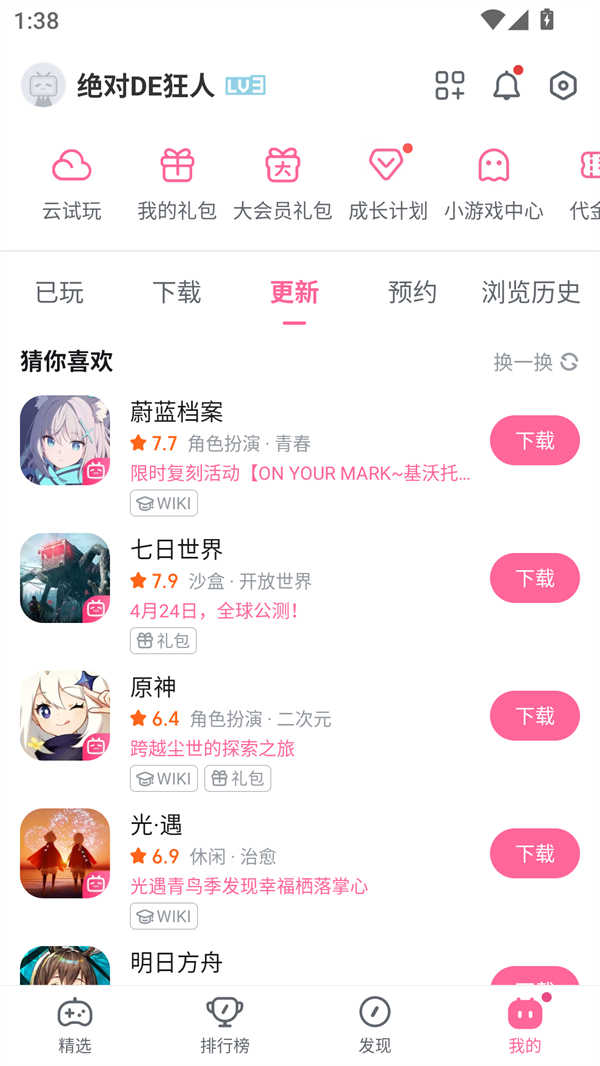Go to the 排行榜 bottom tab
The image size is (600, 1066).
click(x=225, y=1025)
